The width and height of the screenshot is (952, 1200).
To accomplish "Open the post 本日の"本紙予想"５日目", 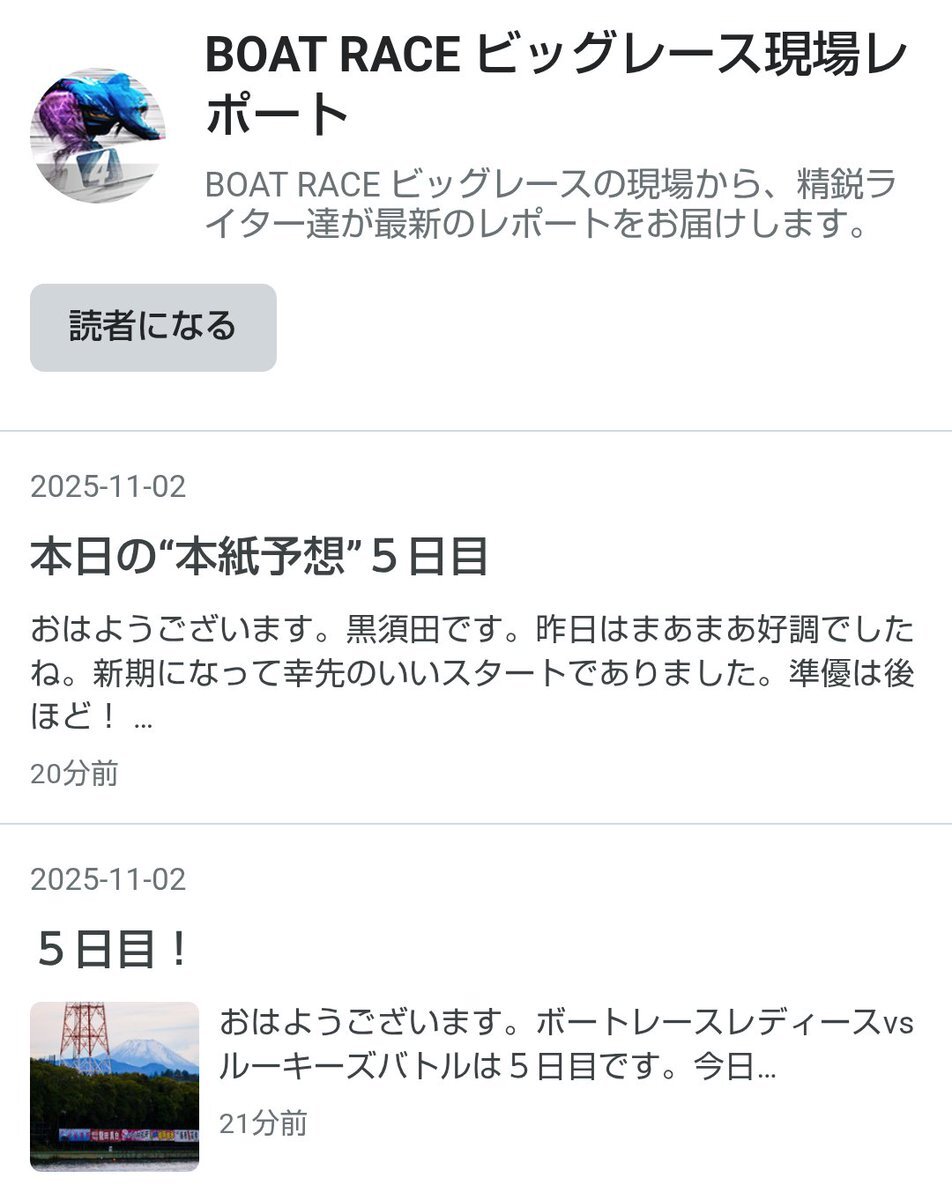I will (259, 557).
